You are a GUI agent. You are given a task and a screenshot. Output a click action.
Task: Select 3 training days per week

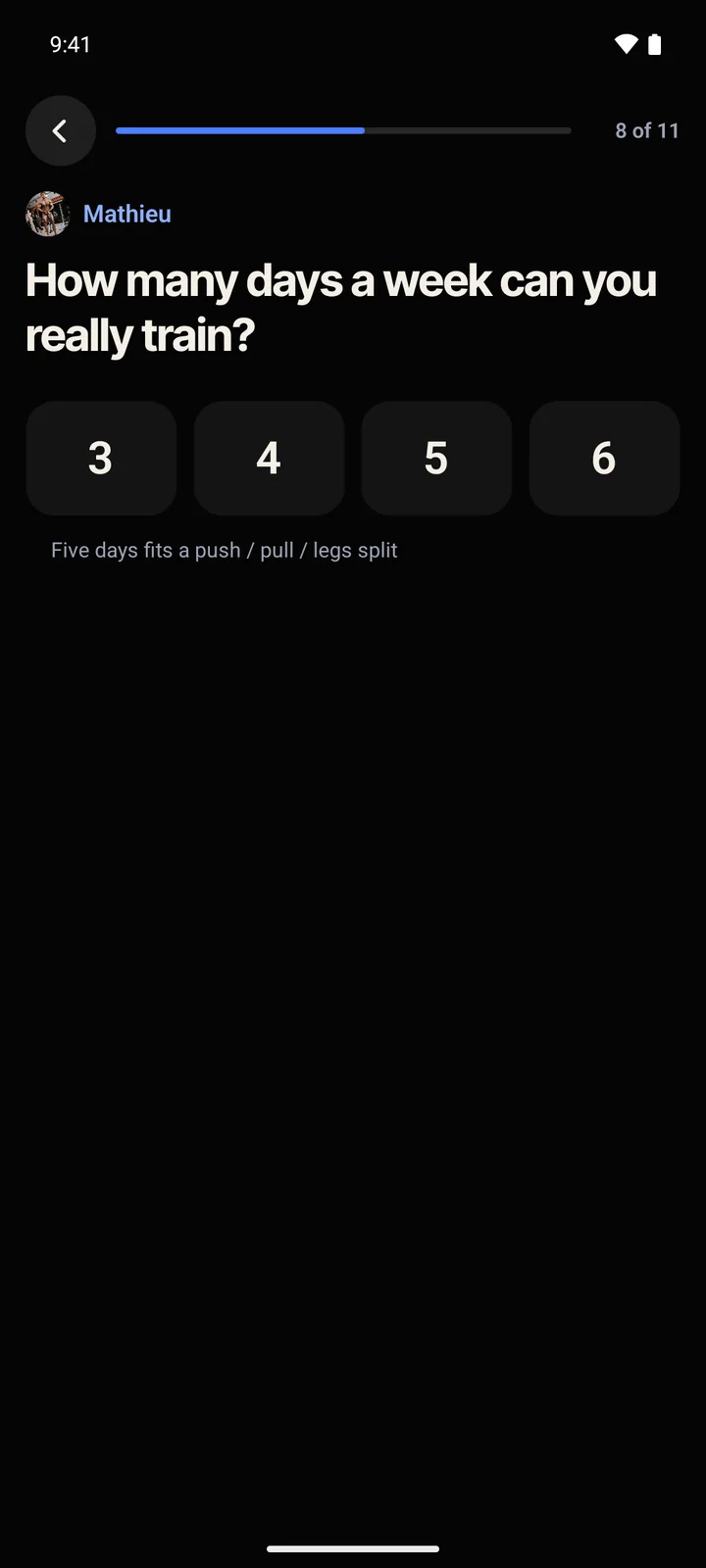[101, 458]
